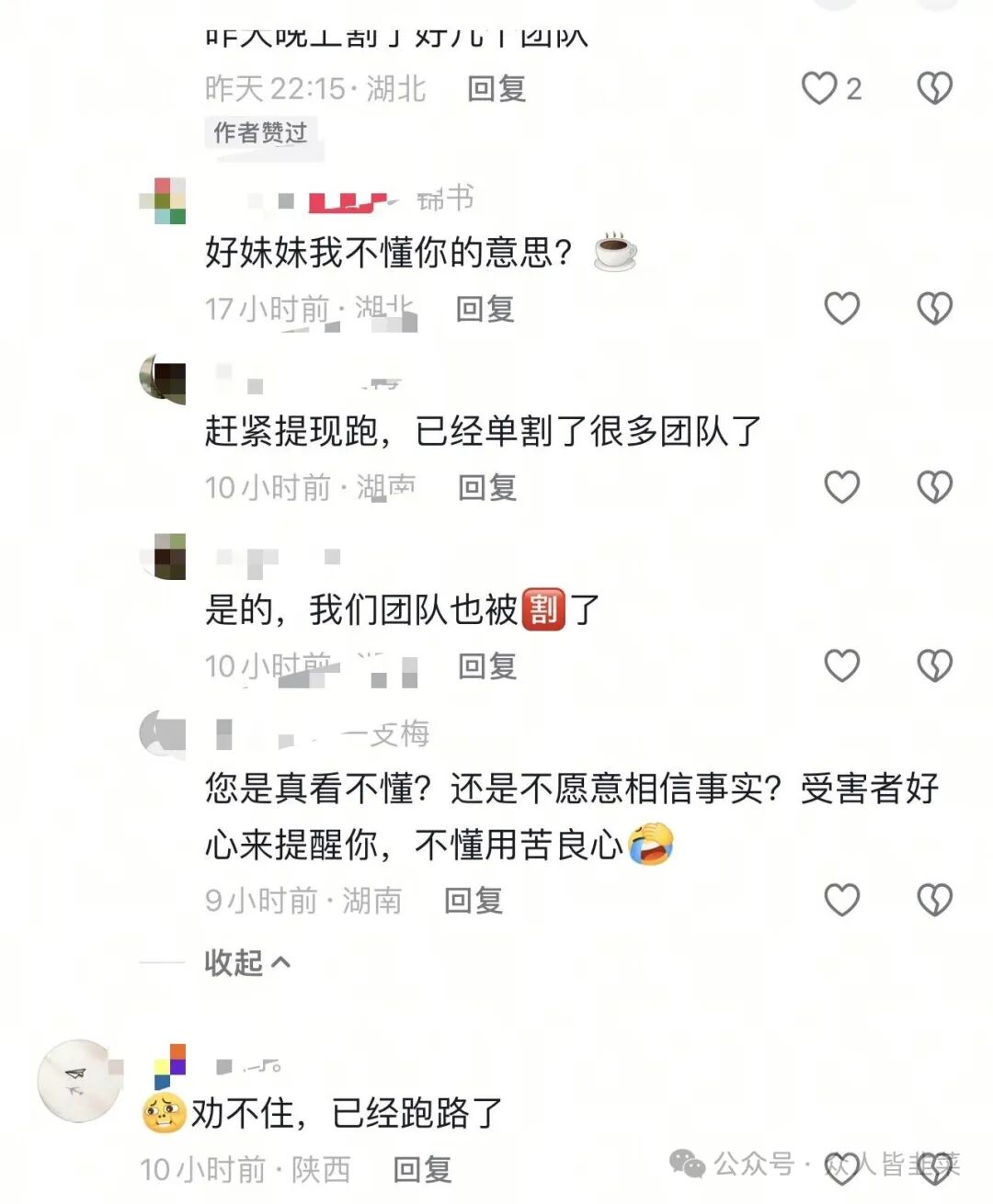This screenshot has height=1204, width=993.
Task: Dislike the comment posted 昨天 22:15 from 湖北
Action: (934, 89)
